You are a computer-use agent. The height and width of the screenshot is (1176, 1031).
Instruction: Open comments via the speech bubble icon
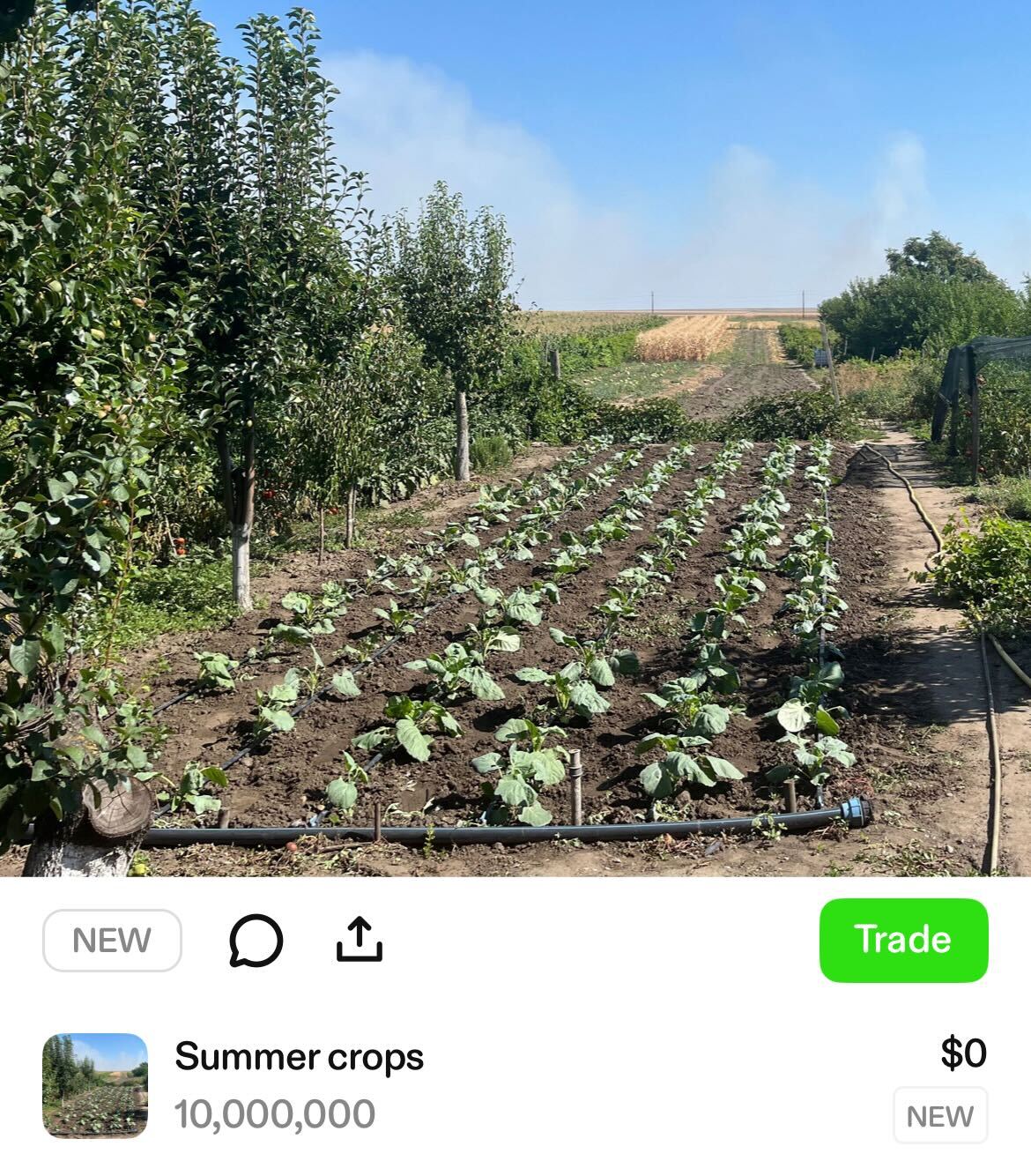click(x=256, y=940)
